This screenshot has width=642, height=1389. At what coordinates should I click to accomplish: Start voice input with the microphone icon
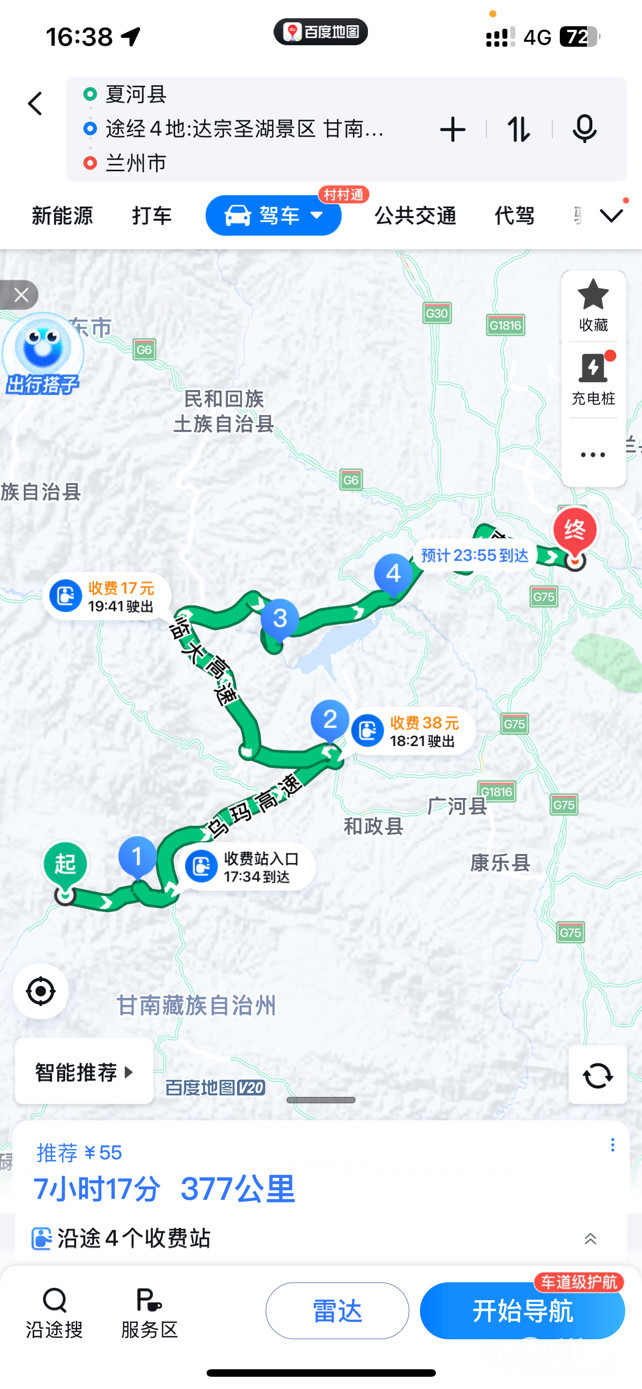[x=584, y=129]
